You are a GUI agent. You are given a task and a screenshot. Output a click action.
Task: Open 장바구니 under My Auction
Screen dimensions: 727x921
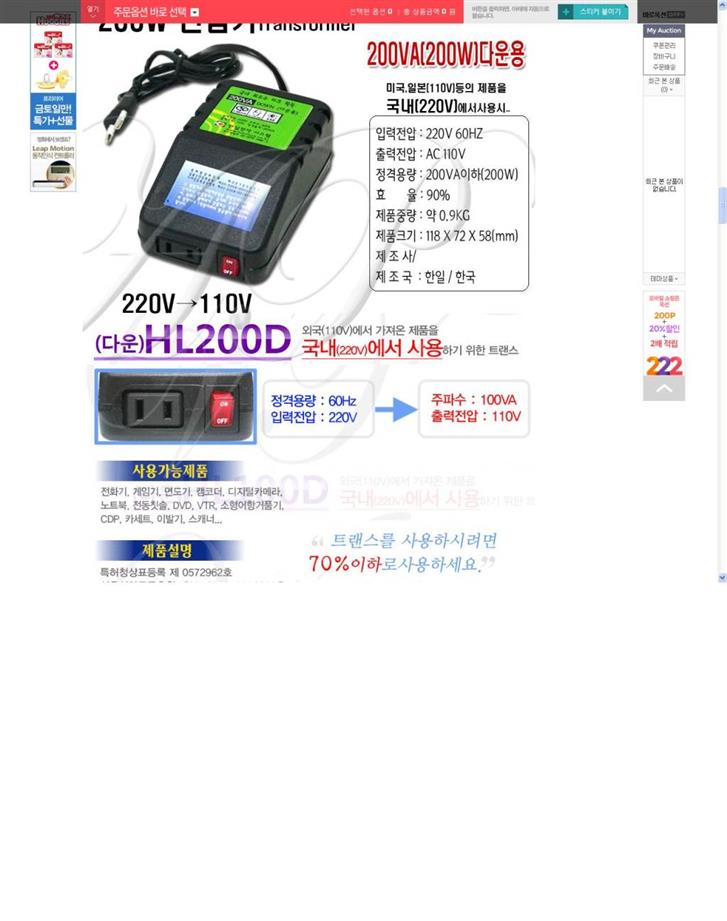click(663, 56)
